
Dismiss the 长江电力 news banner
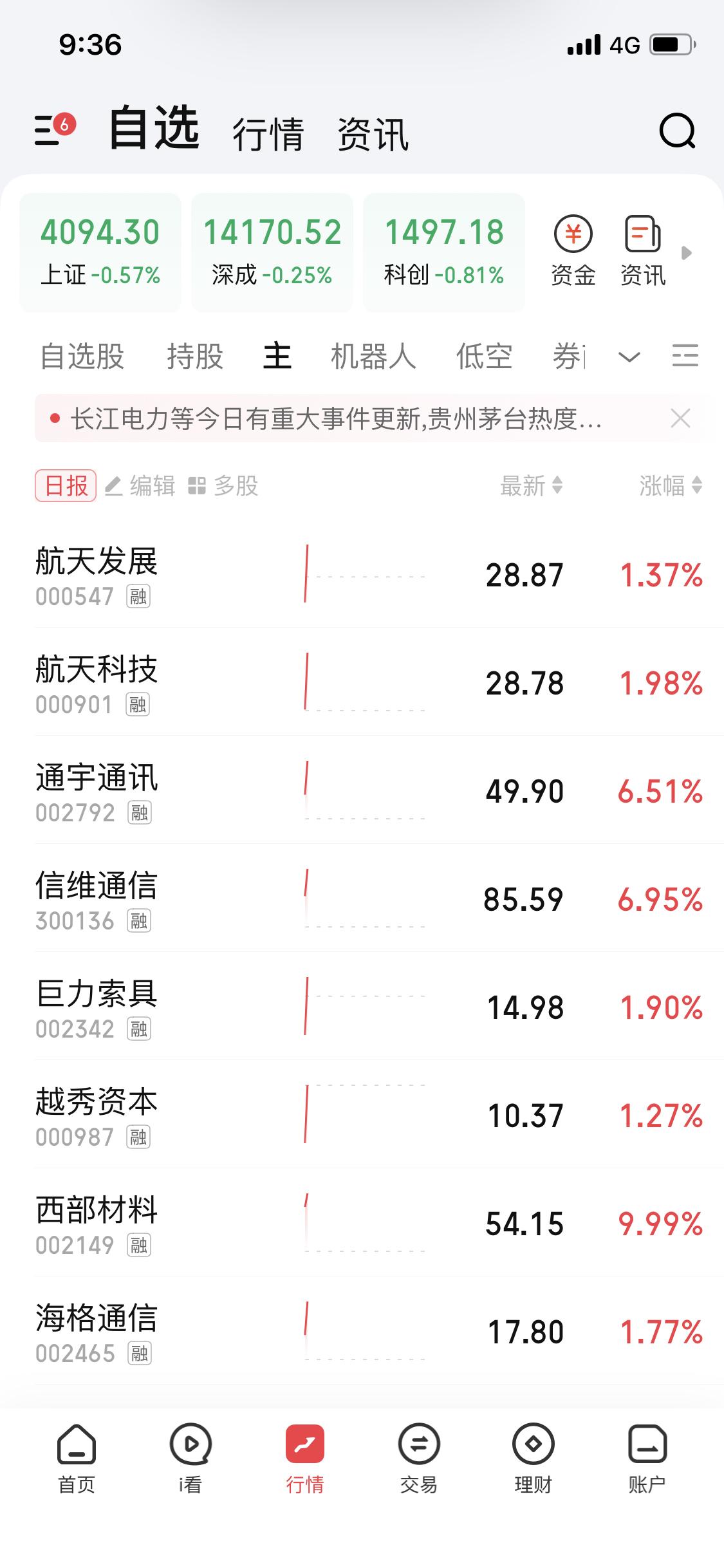(x=681, y=418)
